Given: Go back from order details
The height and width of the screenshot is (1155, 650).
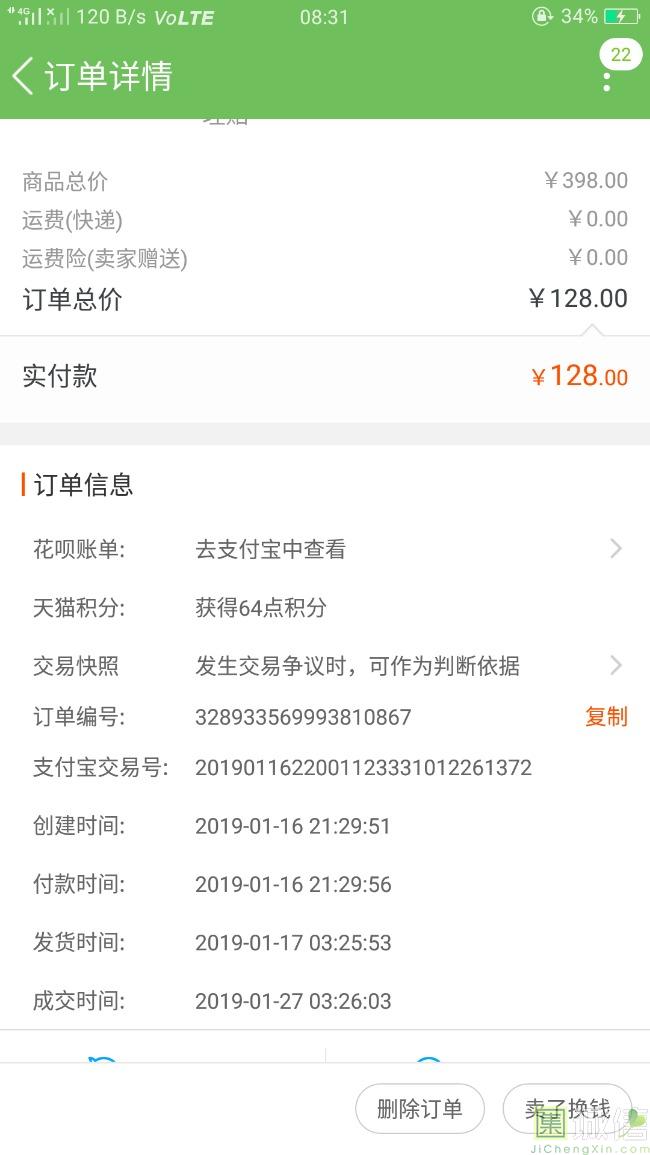Looking at the screenshot, I should [24, 76].
